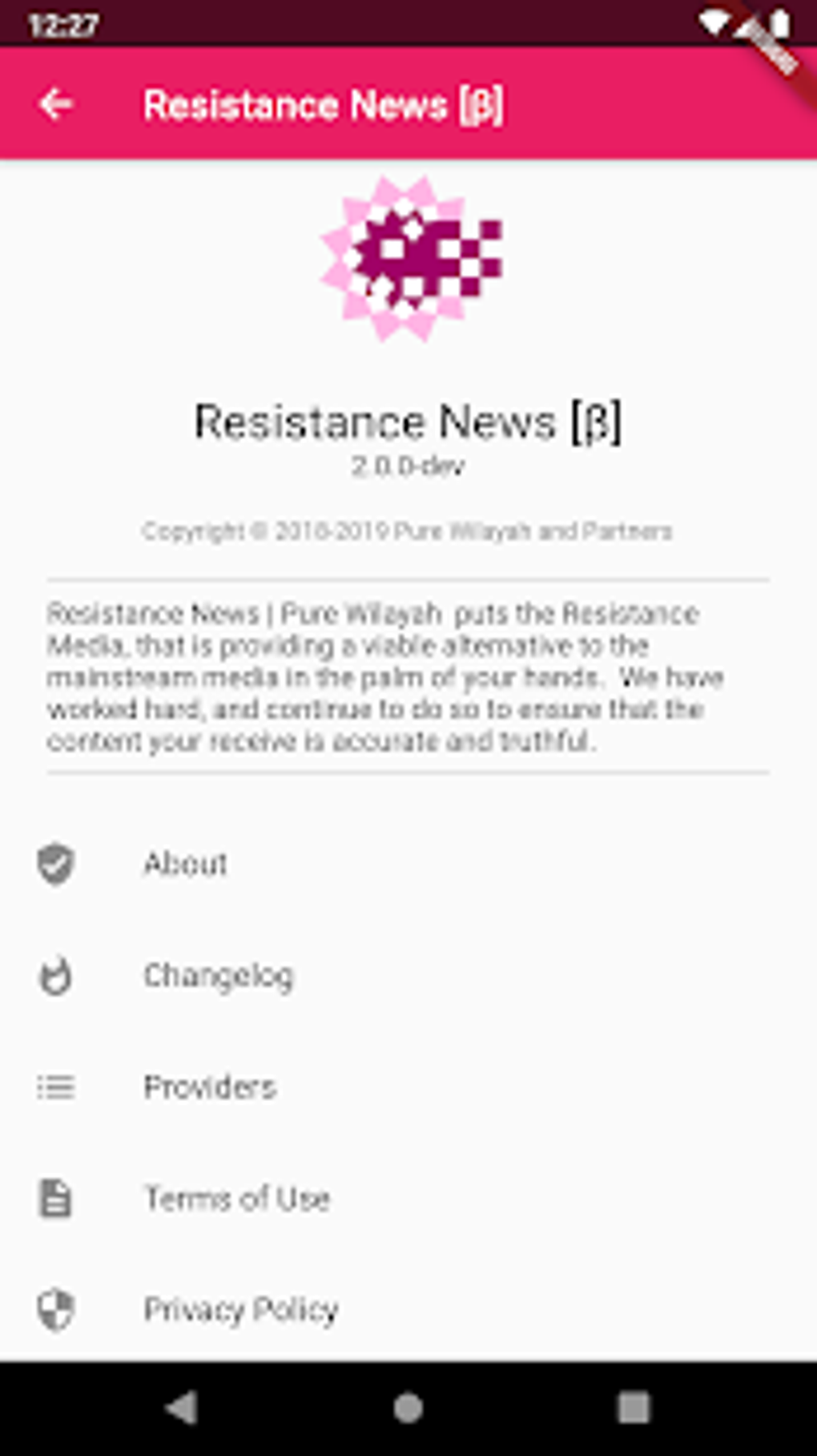The height and width of the screenshot is (1456, 817).
Task: Open the Changelog entry
Action: [218, 976]
